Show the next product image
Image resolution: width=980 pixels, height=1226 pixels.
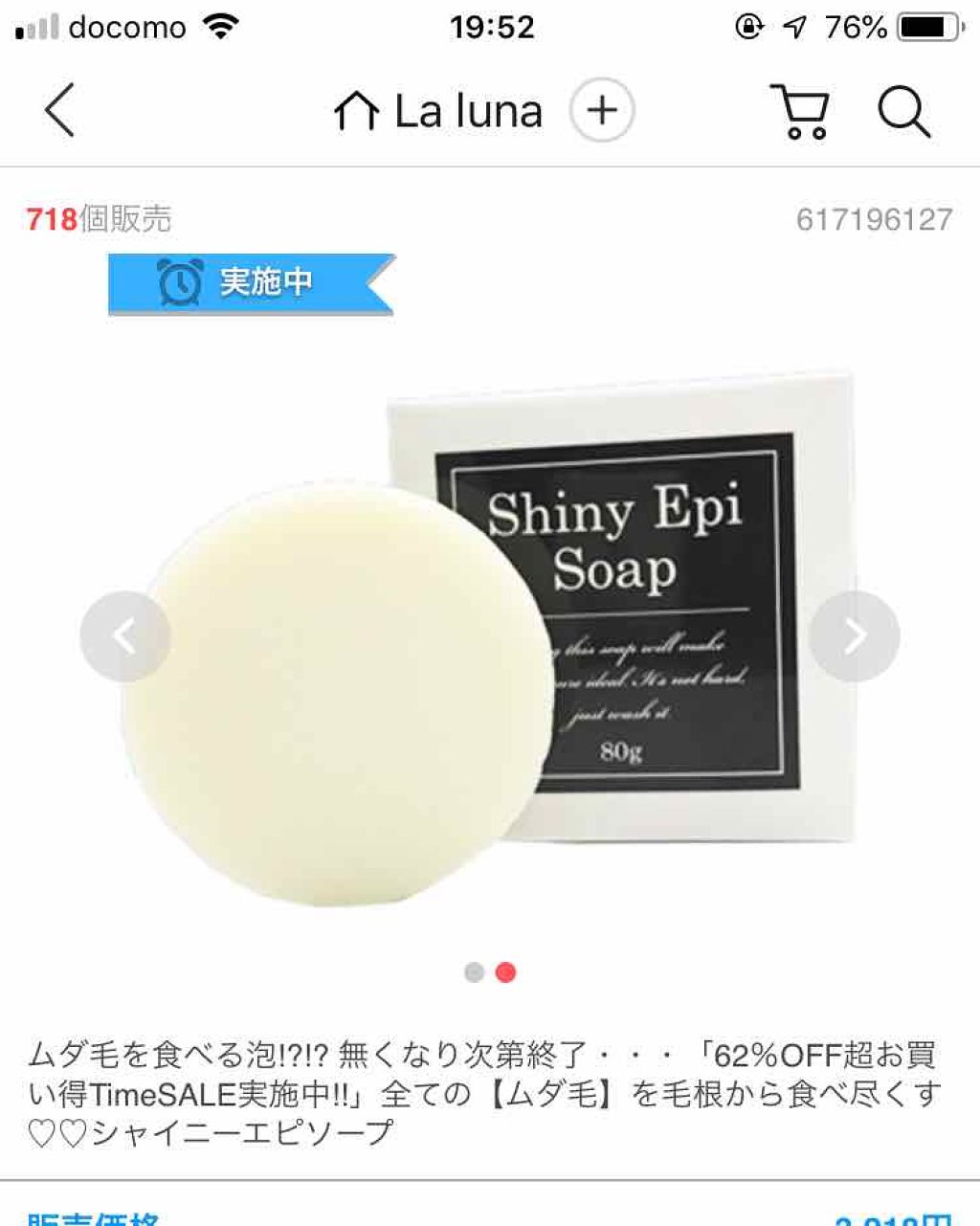pos(854,636)
